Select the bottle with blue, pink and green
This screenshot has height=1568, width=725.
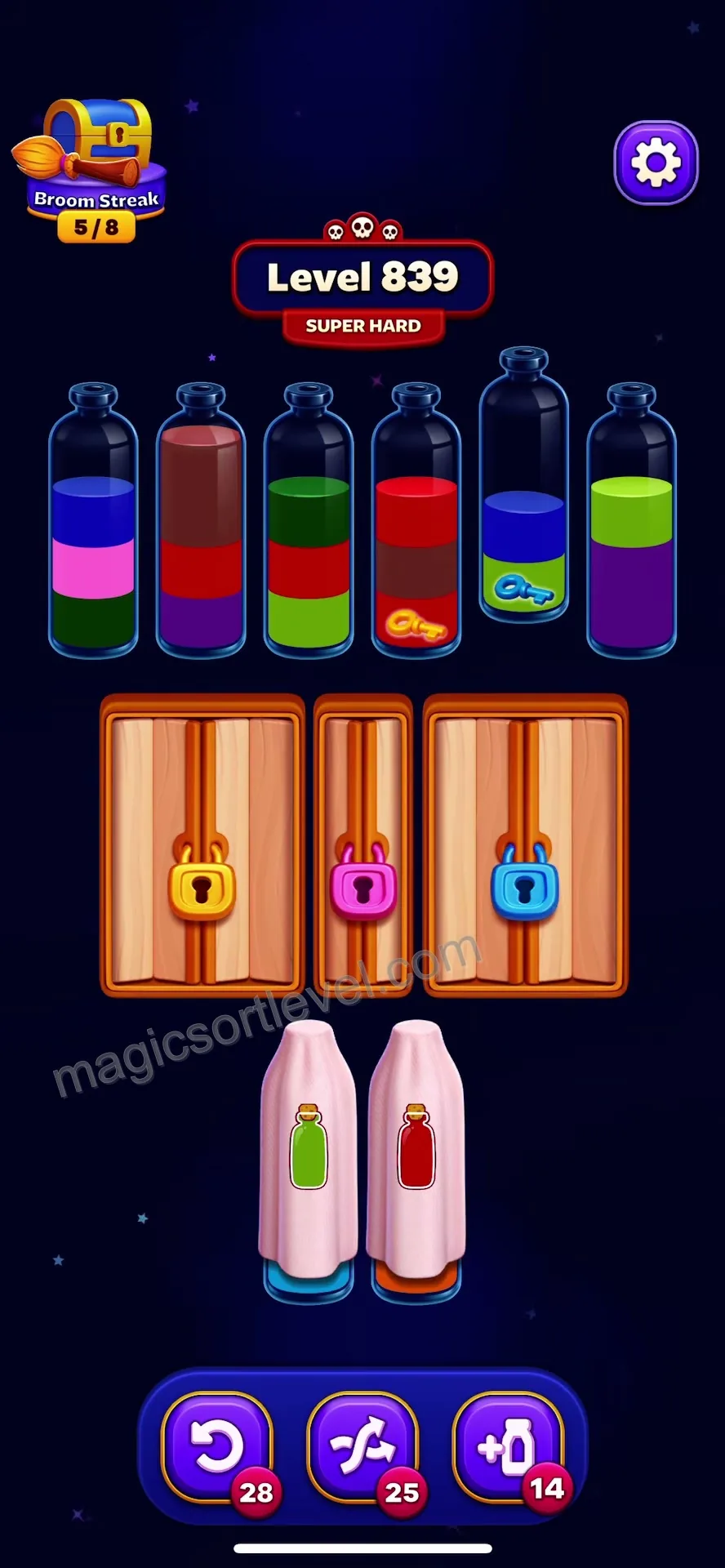(x=93, y=519)
